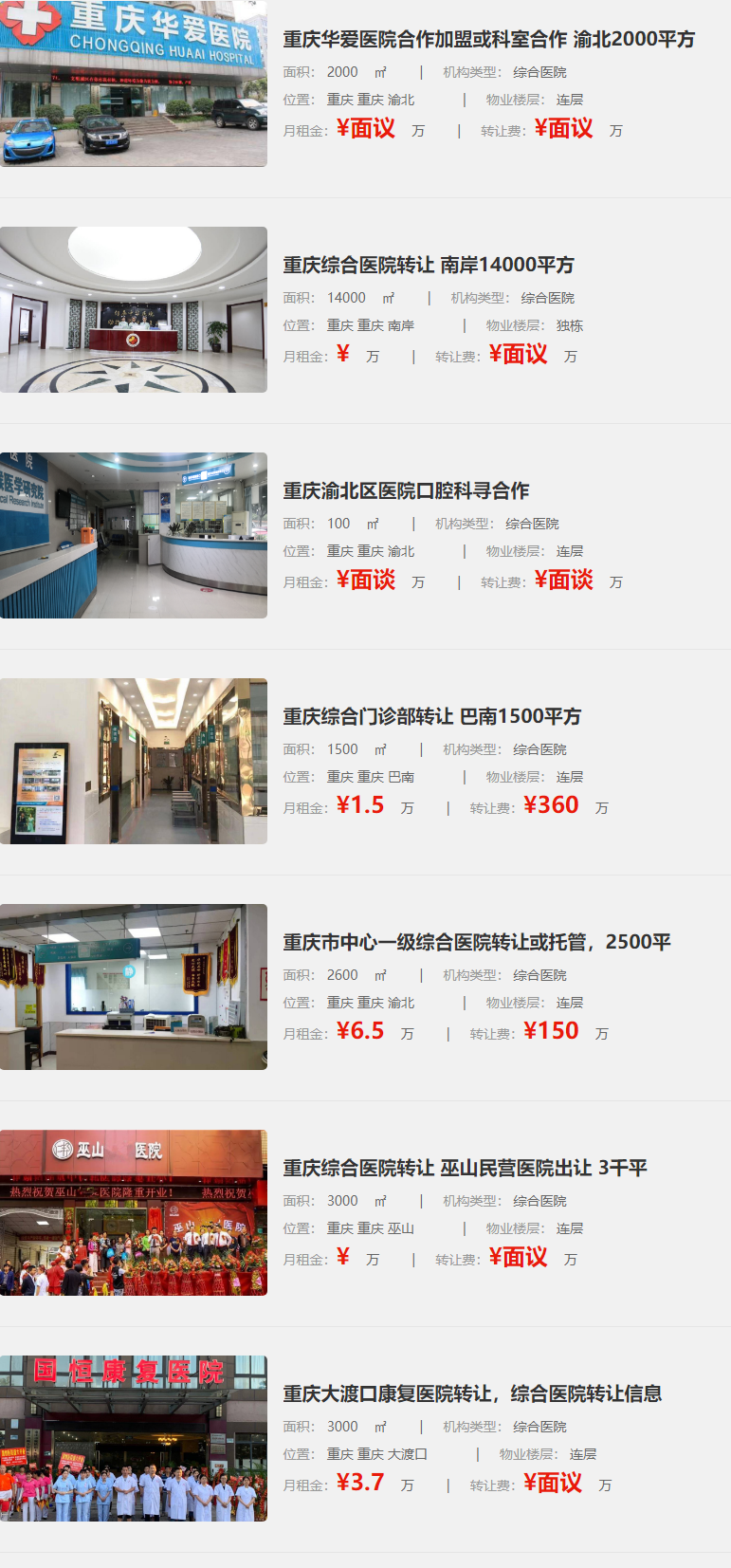Open 重庆大渡口康复医院转让 listing
Viewport: 731px width, 1568px height.
click(x=471, y=1394)
